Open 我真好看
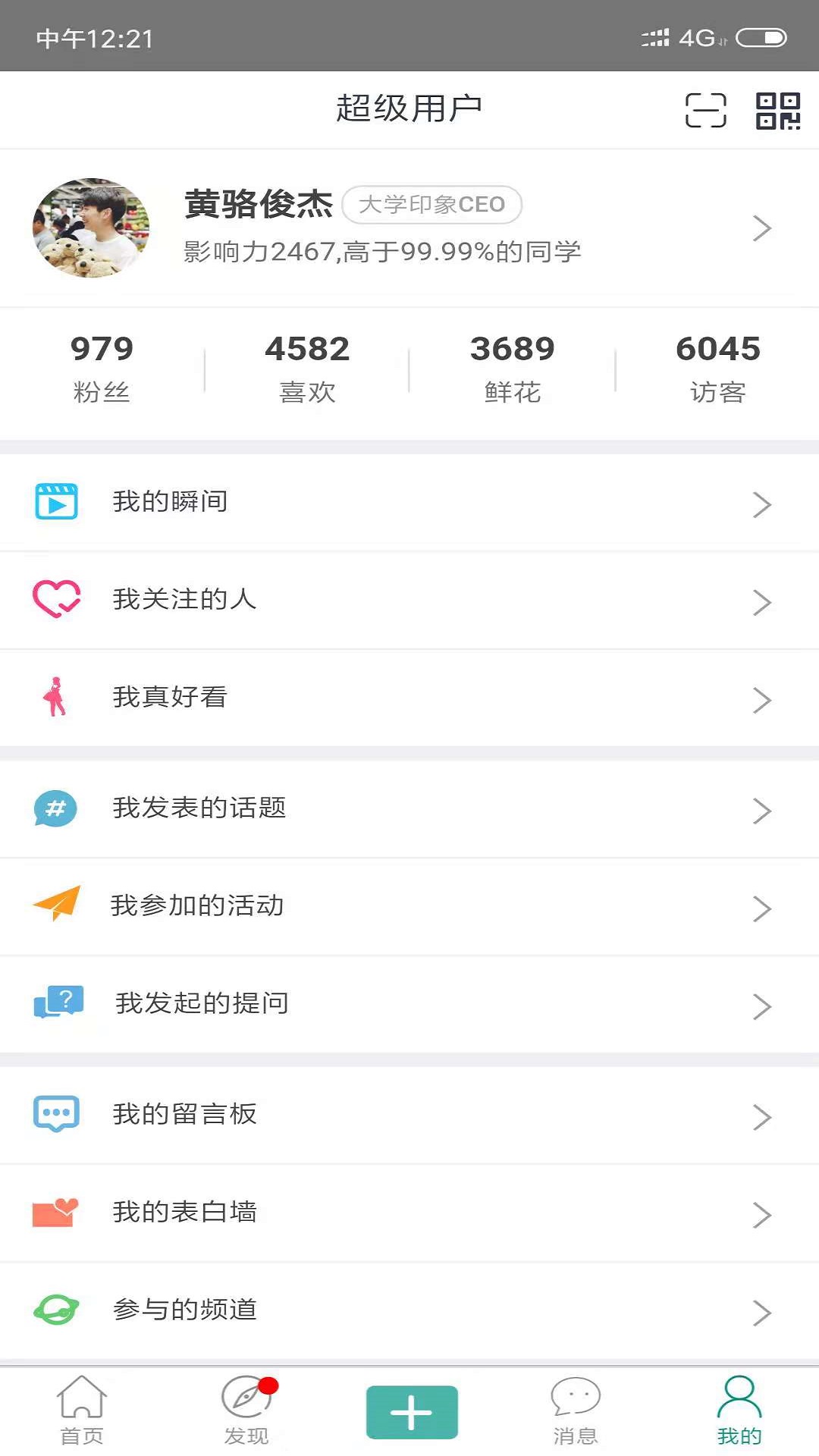 tap(409, 698)
